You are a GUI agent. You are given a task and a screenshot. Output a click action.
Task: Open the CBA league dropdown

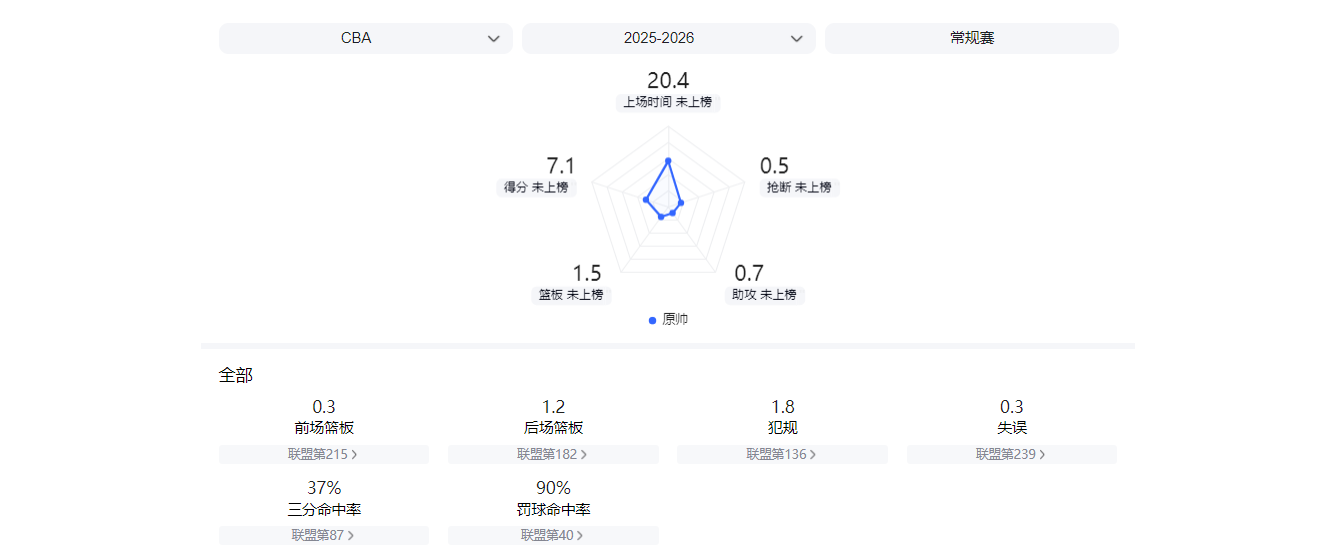pyautogui.click(x=365, y=39)
